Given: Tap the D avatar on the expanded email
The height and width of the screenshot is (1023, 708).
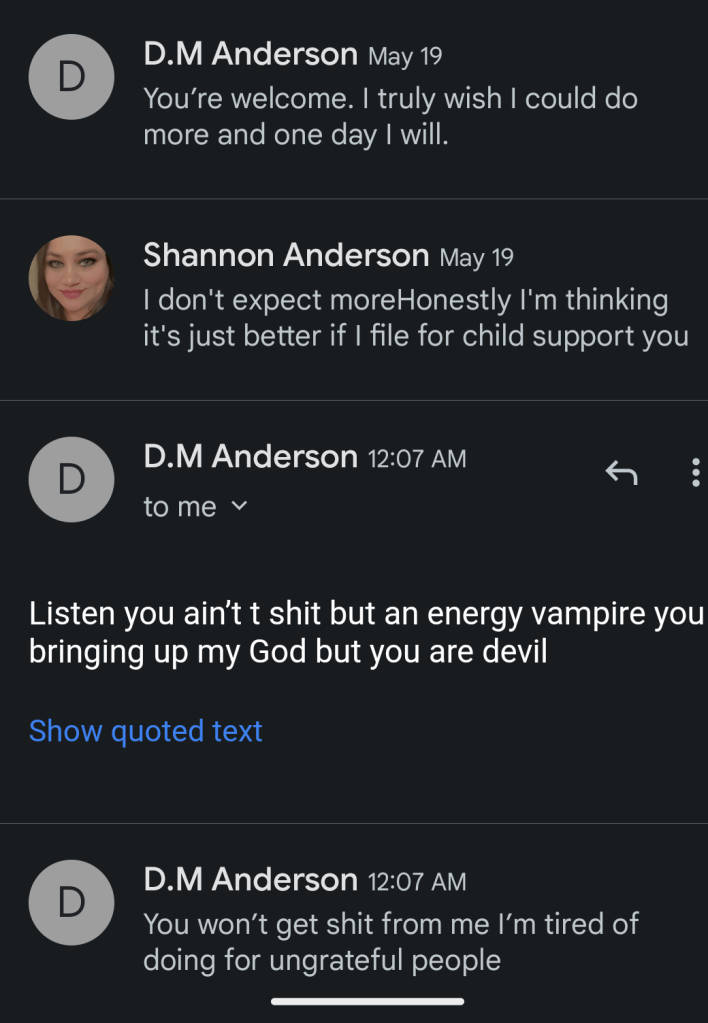Looking at the screenshot, I should click(71, 479).
